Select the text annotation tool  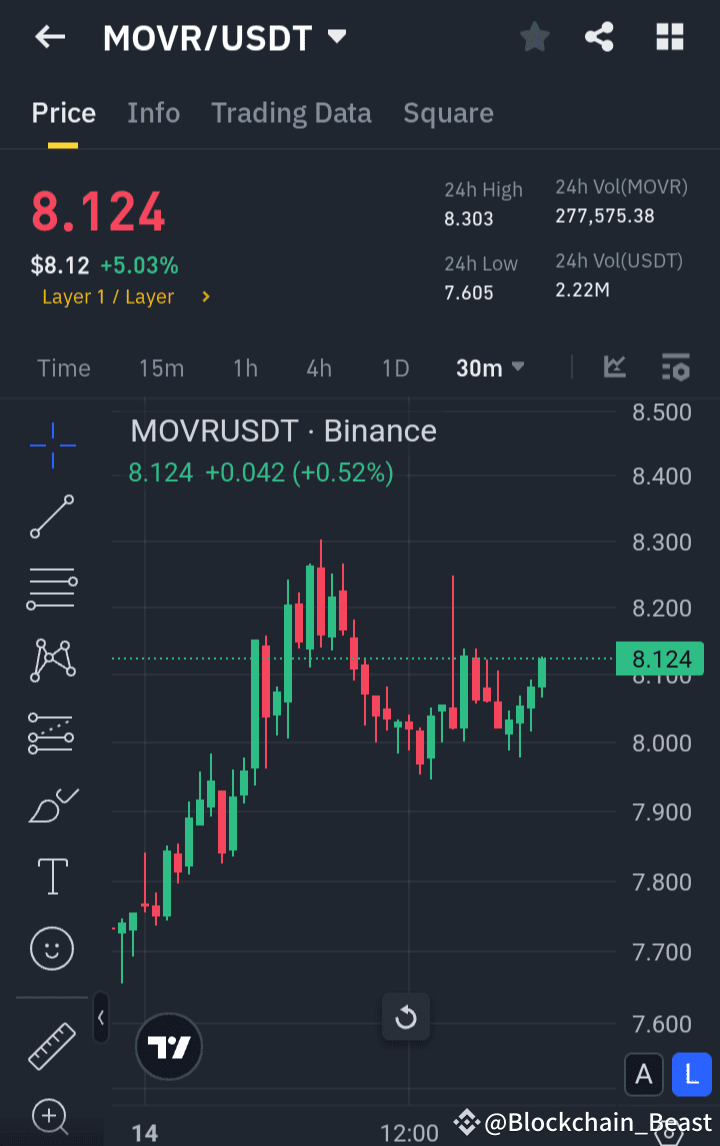pyautogui.click(x=51, y=876)
